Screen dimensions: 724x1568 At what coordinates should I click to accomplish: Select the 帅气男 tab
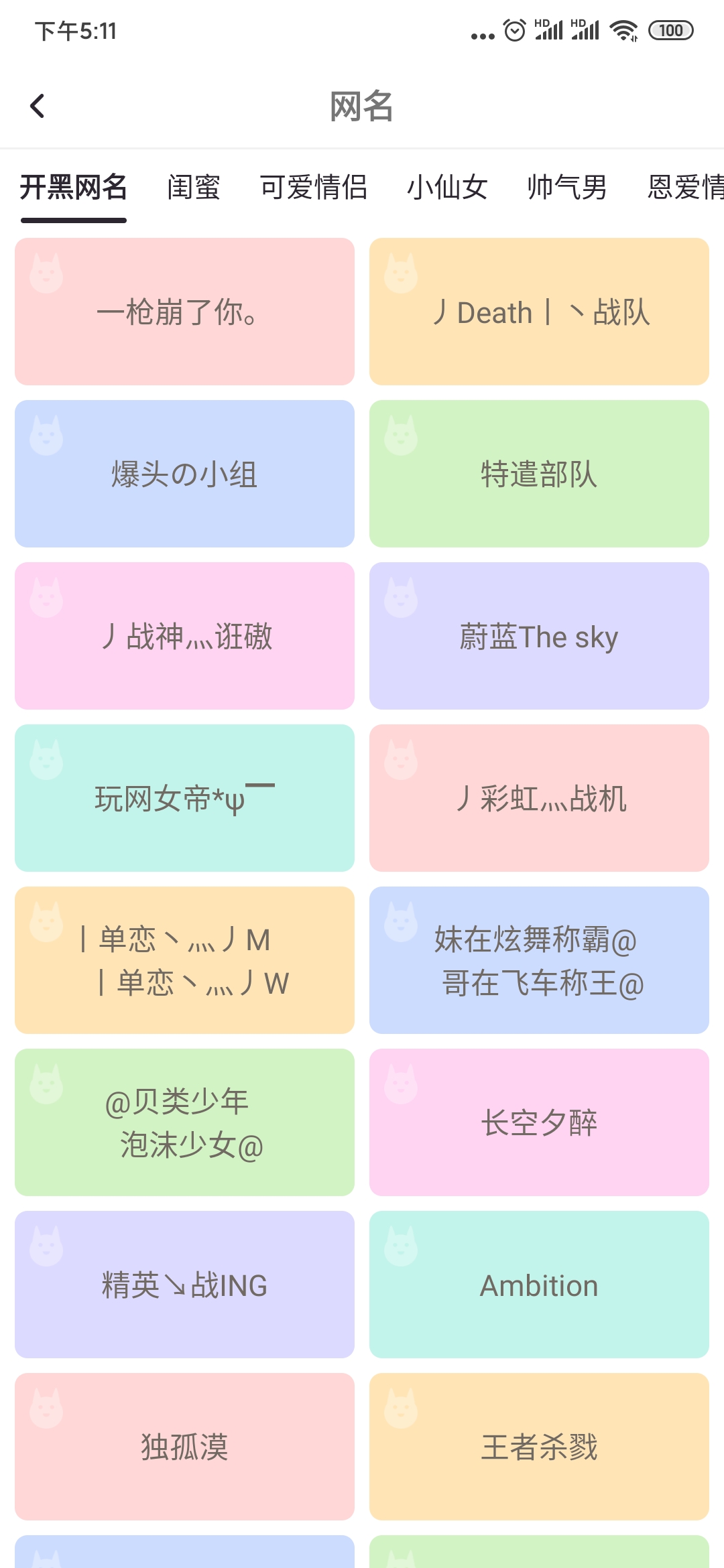(x=567, y=187)
